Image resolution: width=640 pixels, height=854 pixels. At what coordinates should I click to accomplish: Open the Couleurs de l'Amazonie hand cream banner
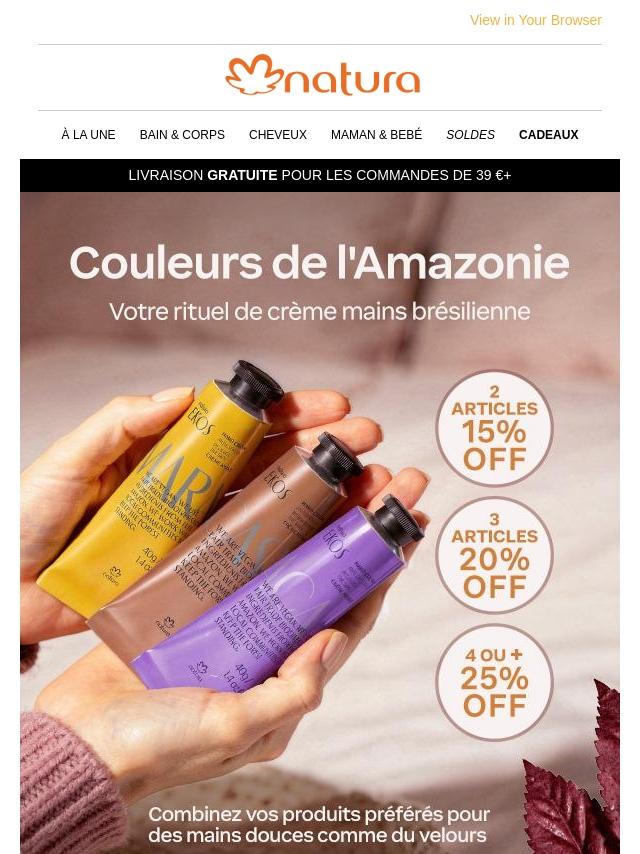coord(320,520)
